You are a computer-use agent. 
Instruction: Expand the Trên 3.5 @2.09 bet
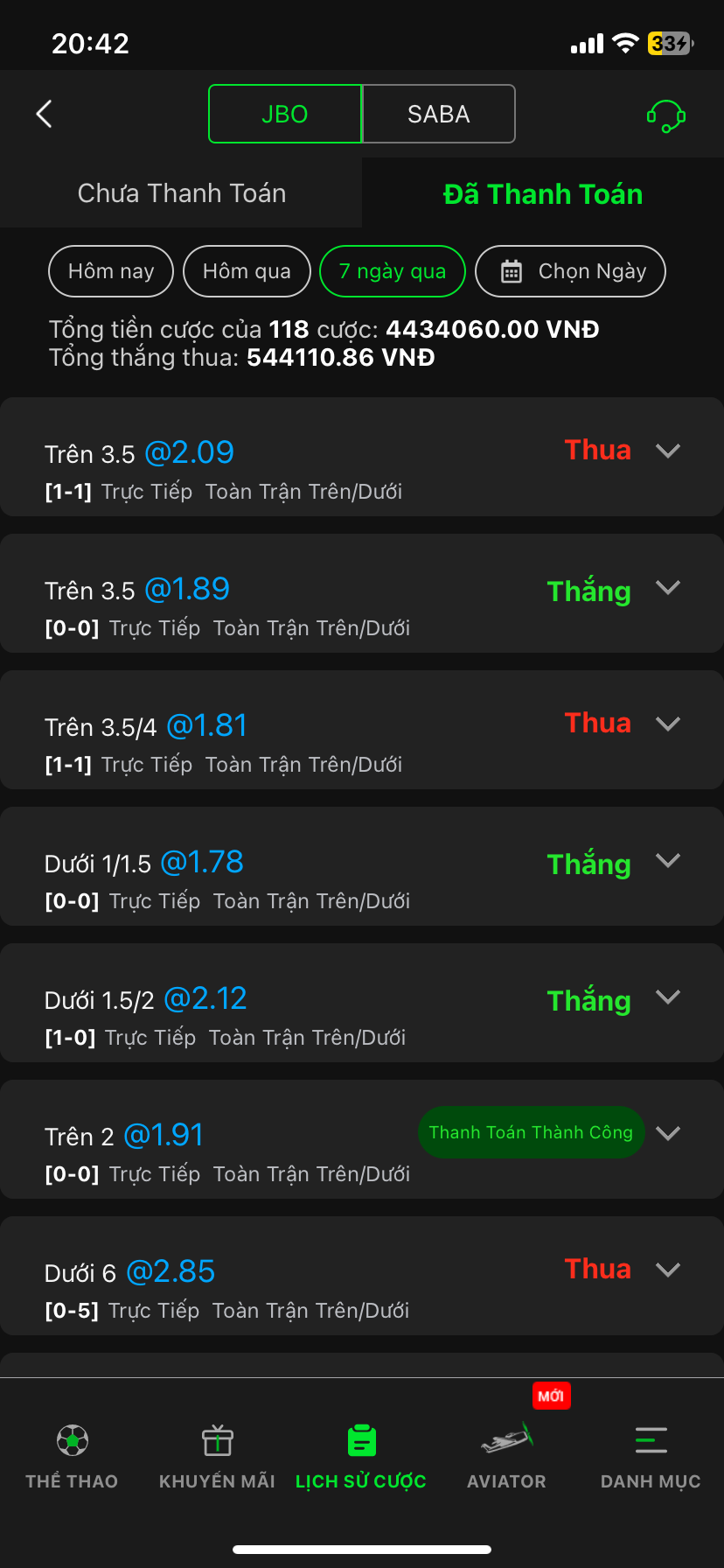(x=668, y=451)
